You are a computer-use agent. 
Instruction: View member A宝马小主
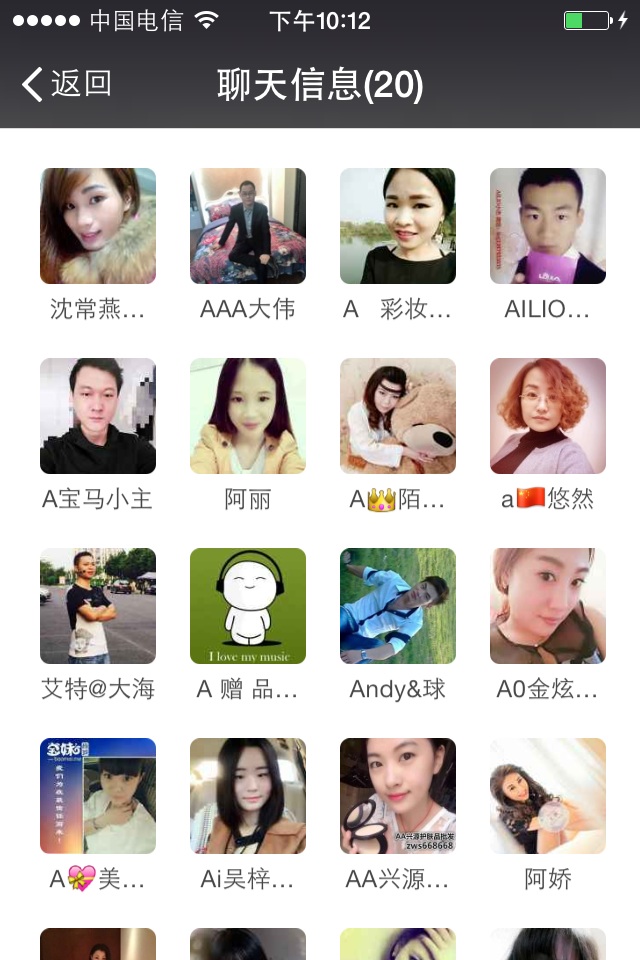[x=98, y=416]
